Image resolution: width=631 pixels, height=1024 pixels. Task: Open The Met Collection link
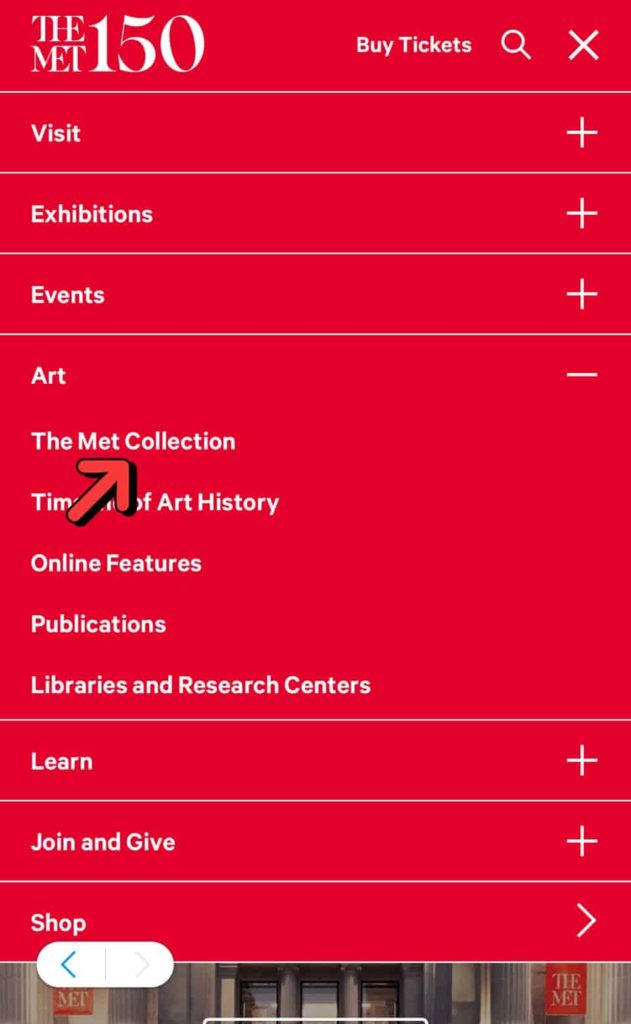click(x=133, y=441)
